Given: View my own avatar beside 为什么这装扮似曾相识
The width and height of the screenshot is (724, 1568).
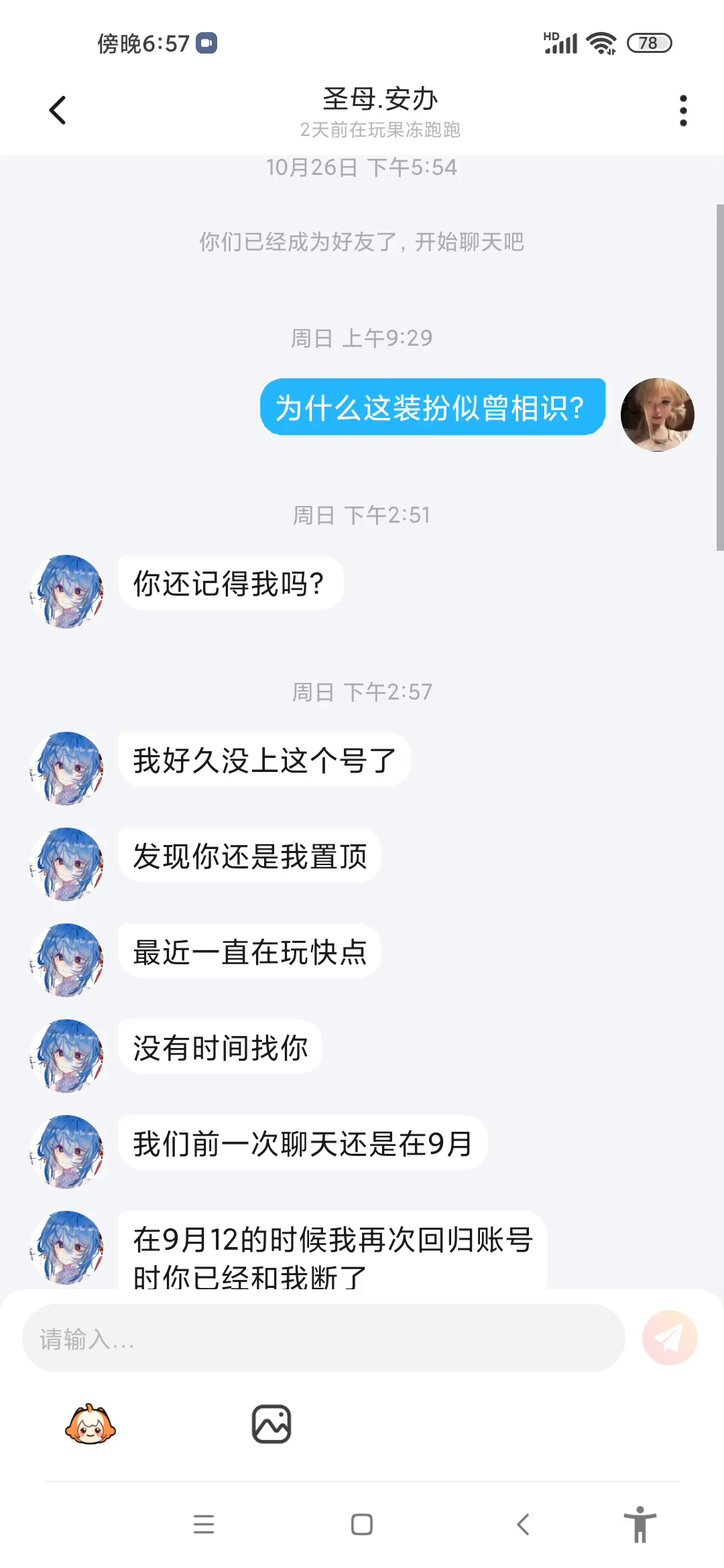Looking at the screenshot, I should [x=657, y=415].
